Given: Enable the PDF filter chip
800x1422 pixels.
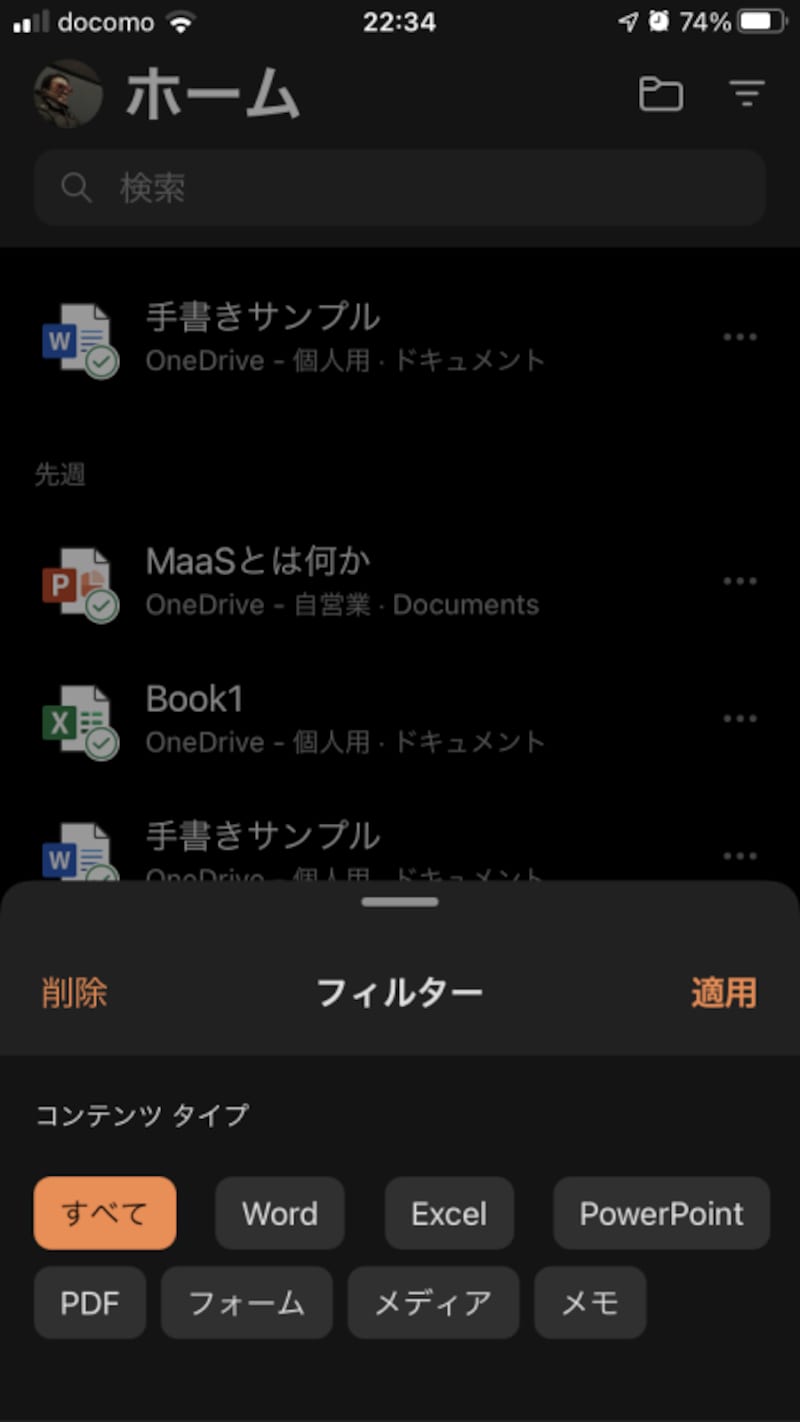Looking at the screenshot, I should (89, 1302).
